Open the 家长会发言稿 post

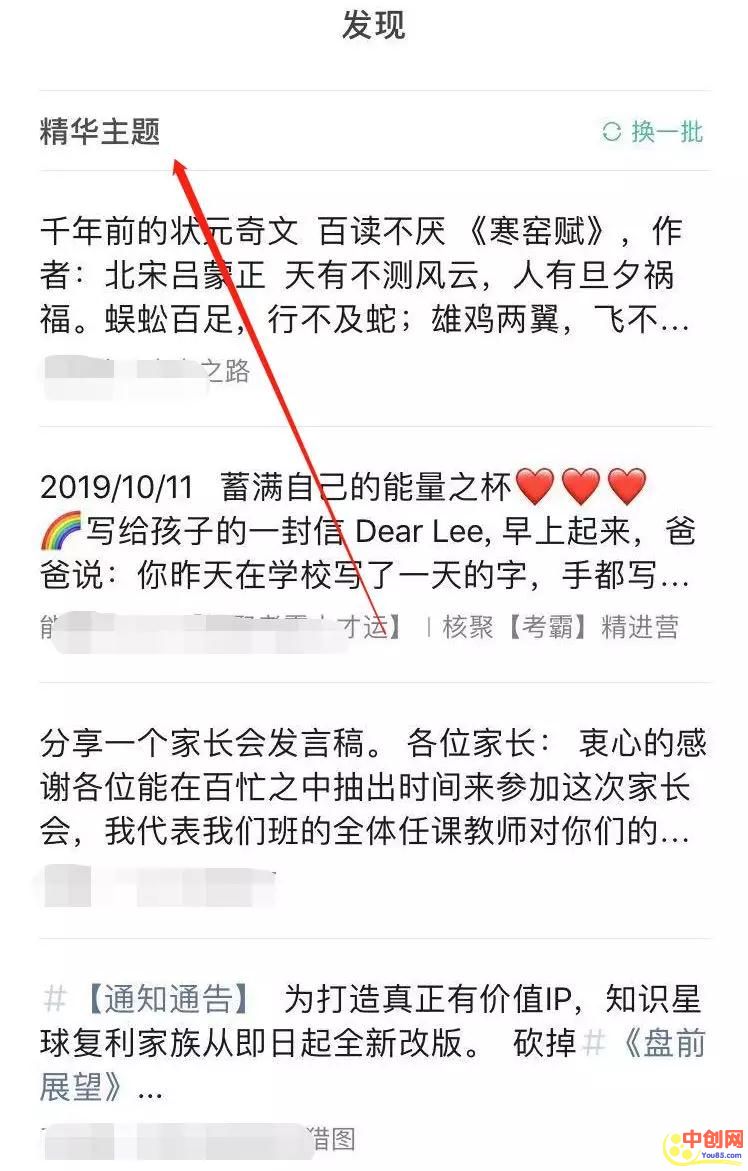(372, 787)
